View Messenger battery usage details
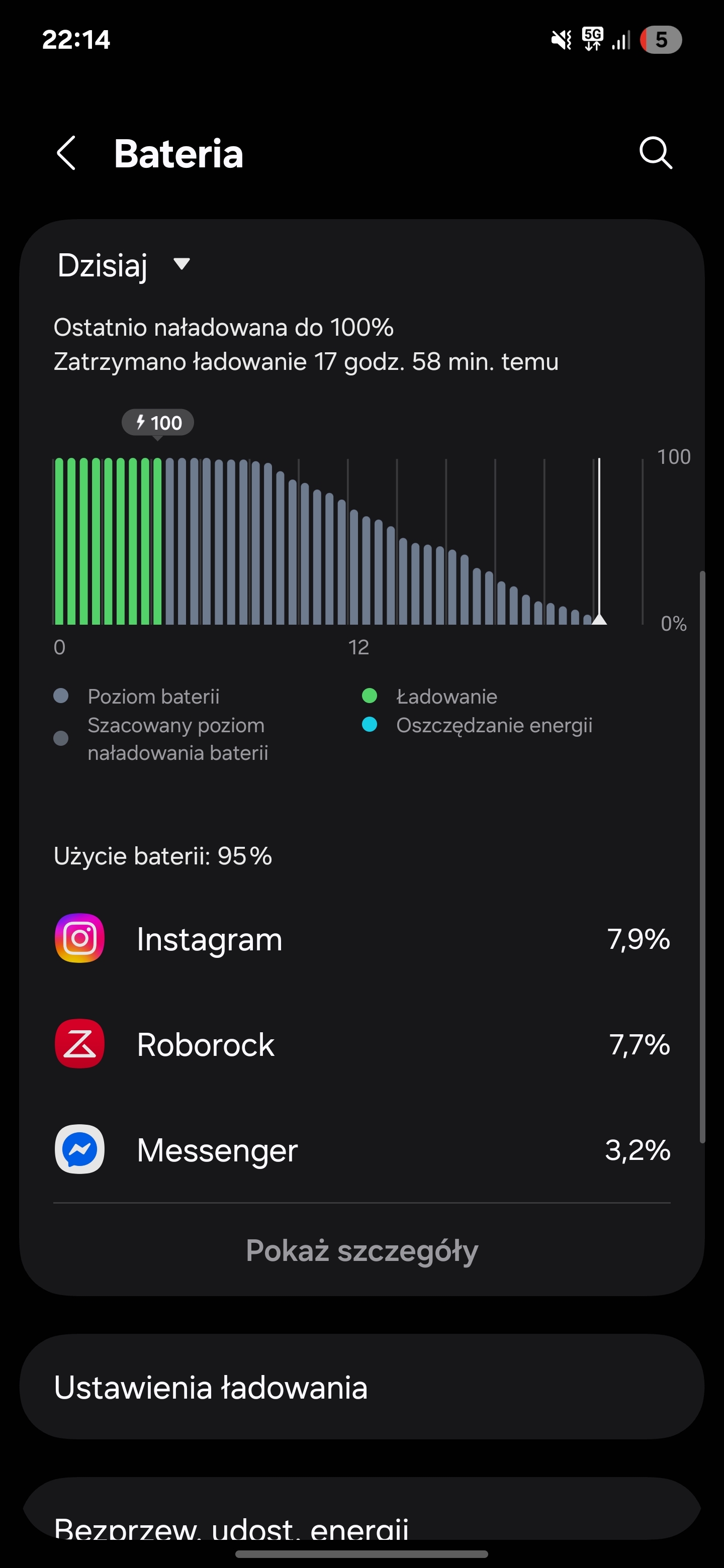Viewport: 724px width, 1568px height. [361, 1149]
